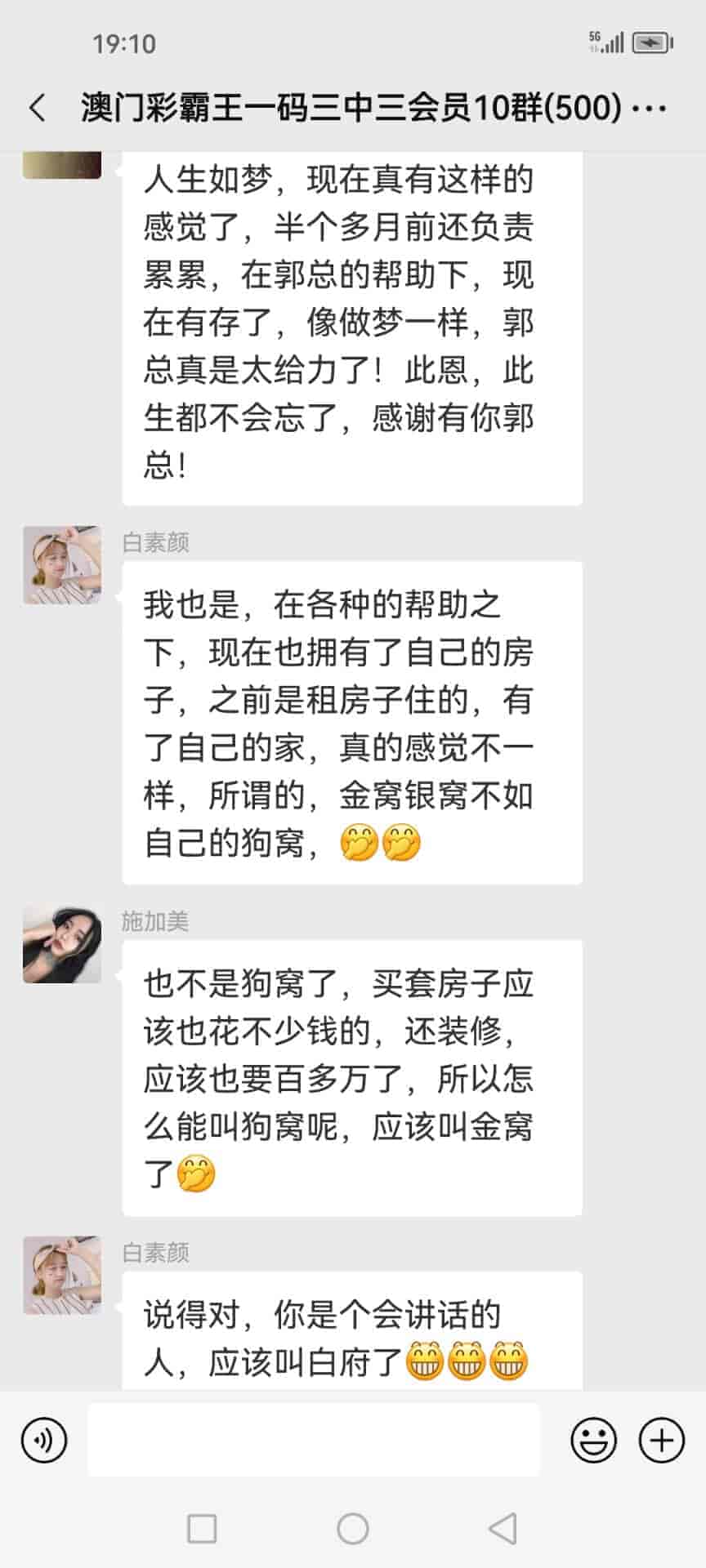The height and width of the screenshot is (1568, 706).
Task: Open 白素颜's avatar beside the 白府 message
Action: [x=62, y=1275]
